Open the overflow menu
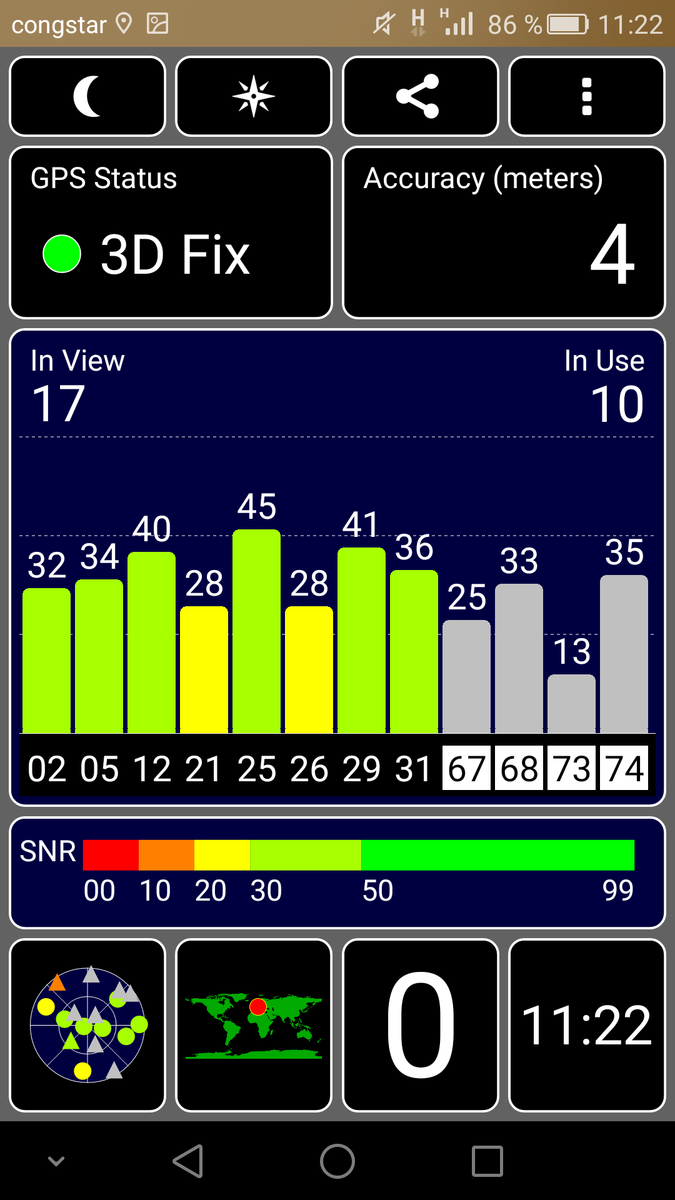The image size is (675, 1200). [587, 96]
